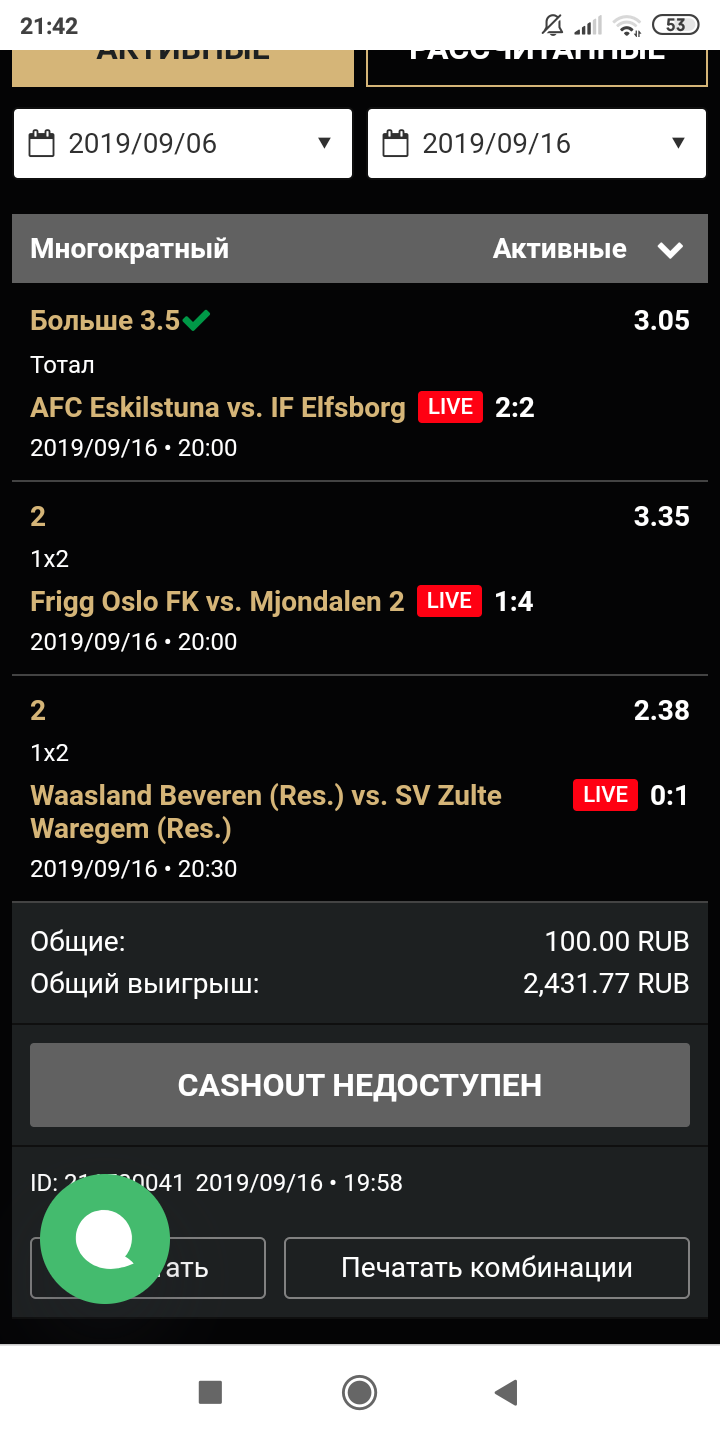Collapse the Многократный bet section
The width and height of the screenshot is (720, 1440).
(669, 249)
